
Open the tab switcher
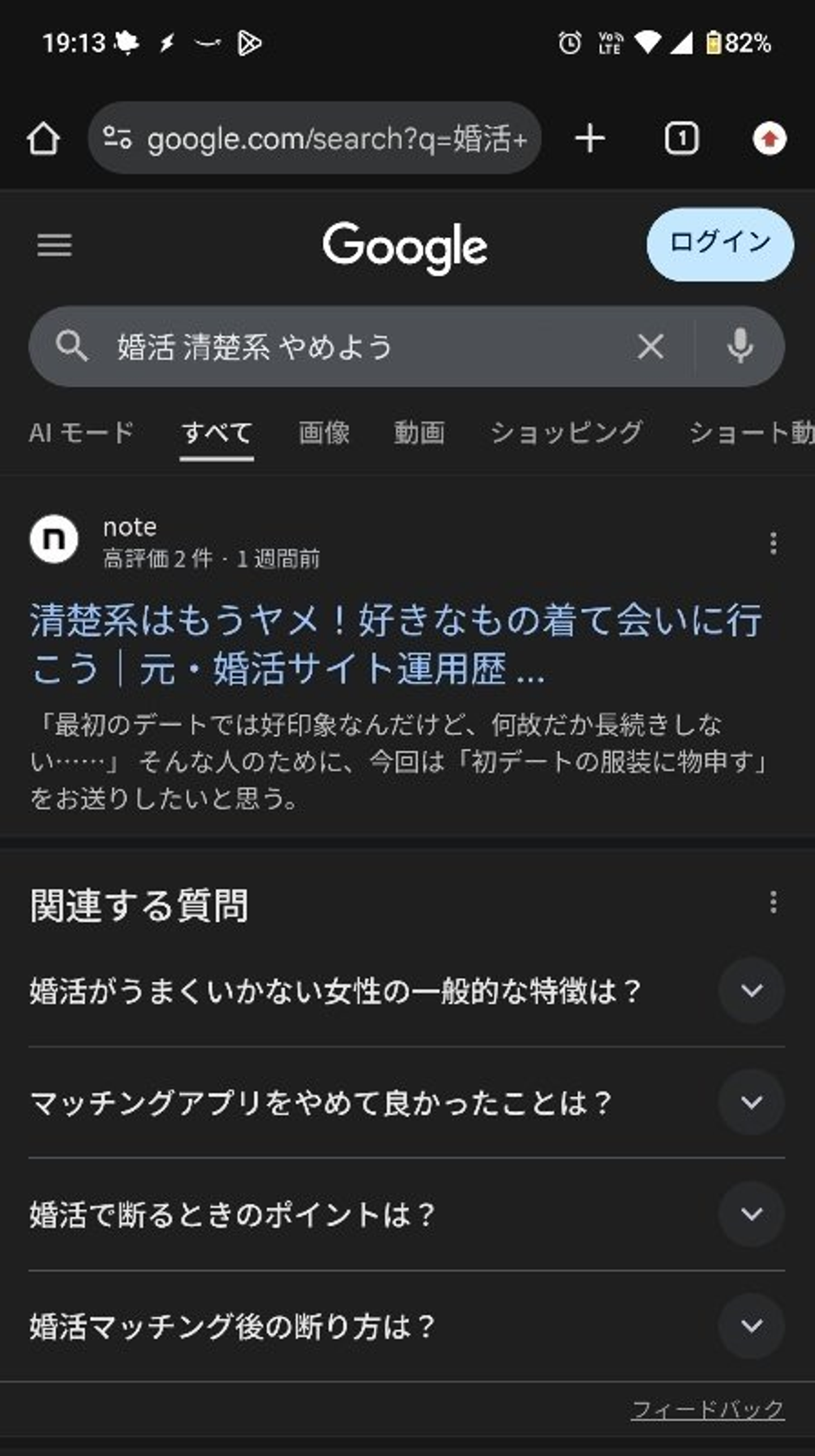681,139
